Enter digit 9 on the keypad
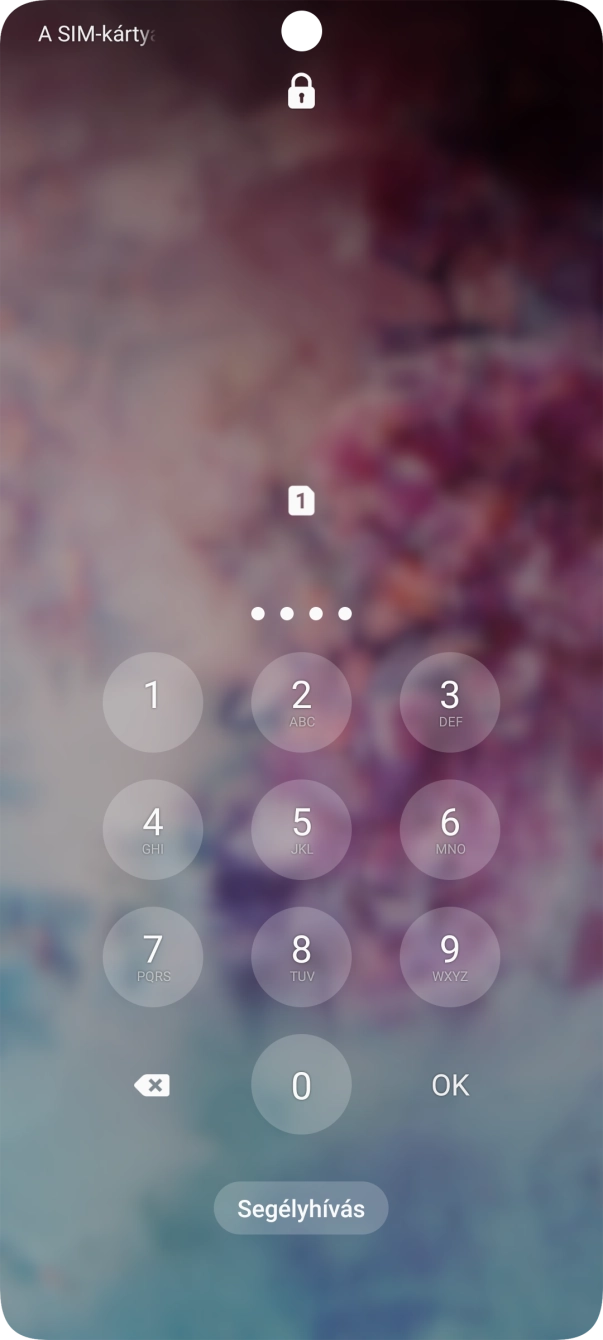The height and width of the screenshot is (1340, 603). coord(450,956)
